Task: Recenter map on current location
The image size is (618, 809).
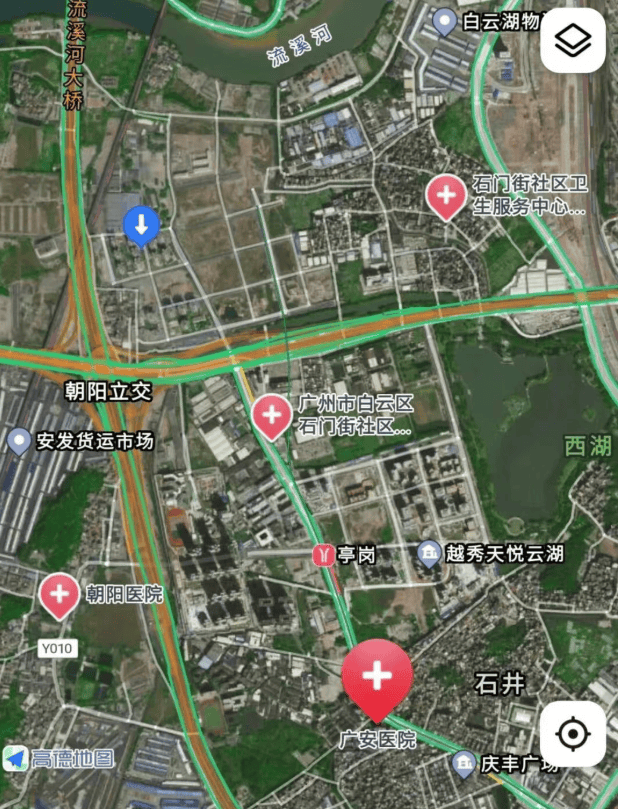Action: point(573,733)
